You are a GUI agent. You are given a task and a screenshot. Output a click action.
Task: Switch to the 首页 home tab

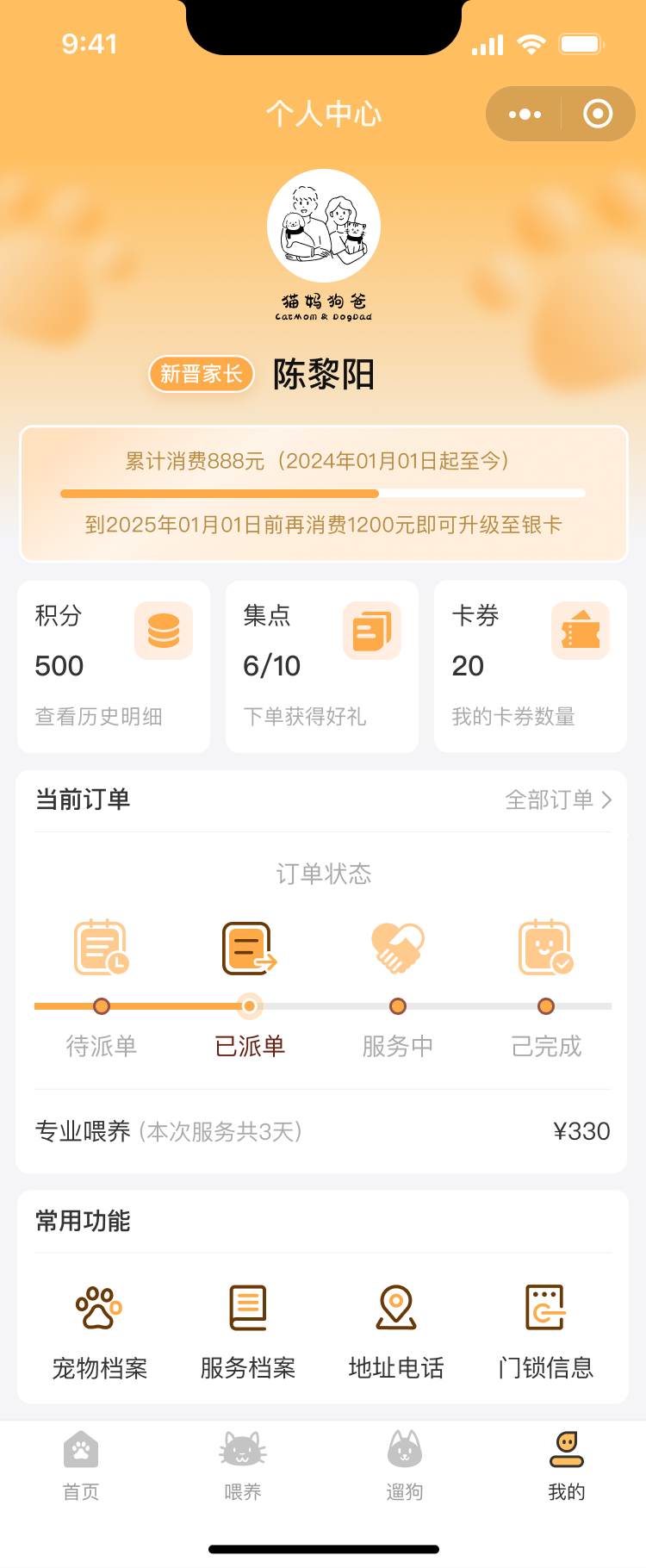click(x=81, y=1466)
